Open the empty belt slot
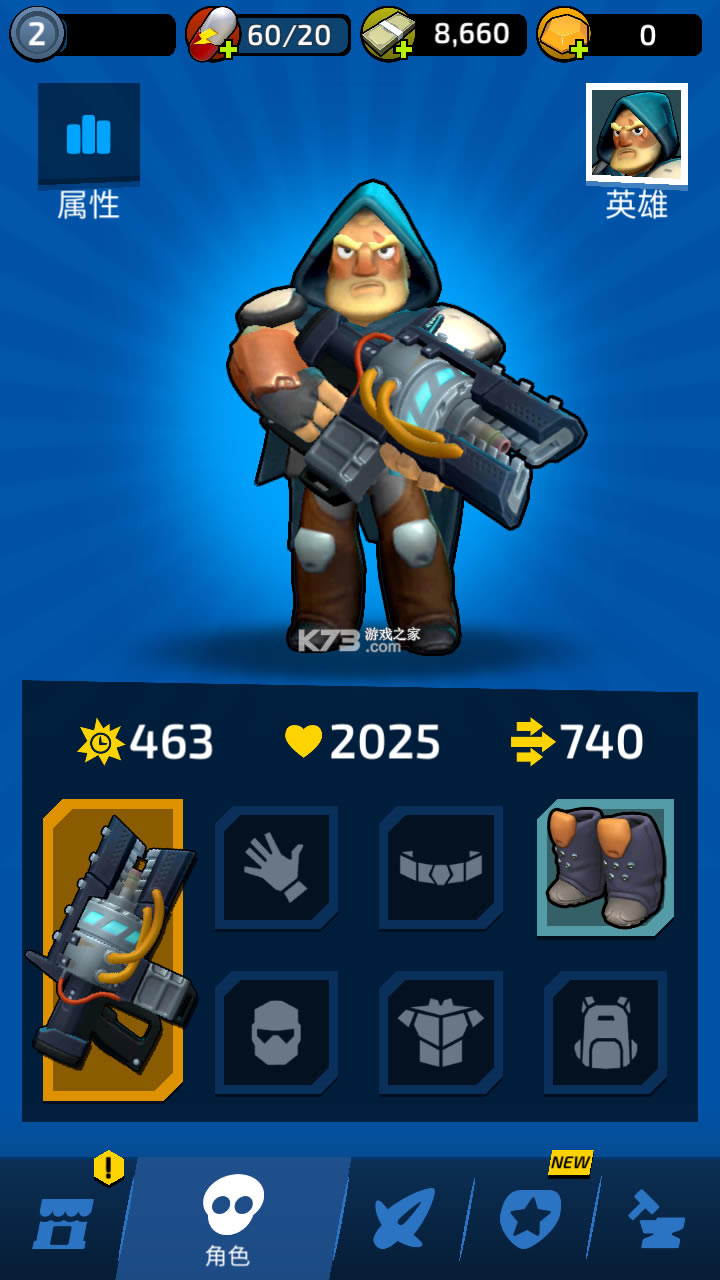This screenshot has height=1280, width=720. click(441, 868)
